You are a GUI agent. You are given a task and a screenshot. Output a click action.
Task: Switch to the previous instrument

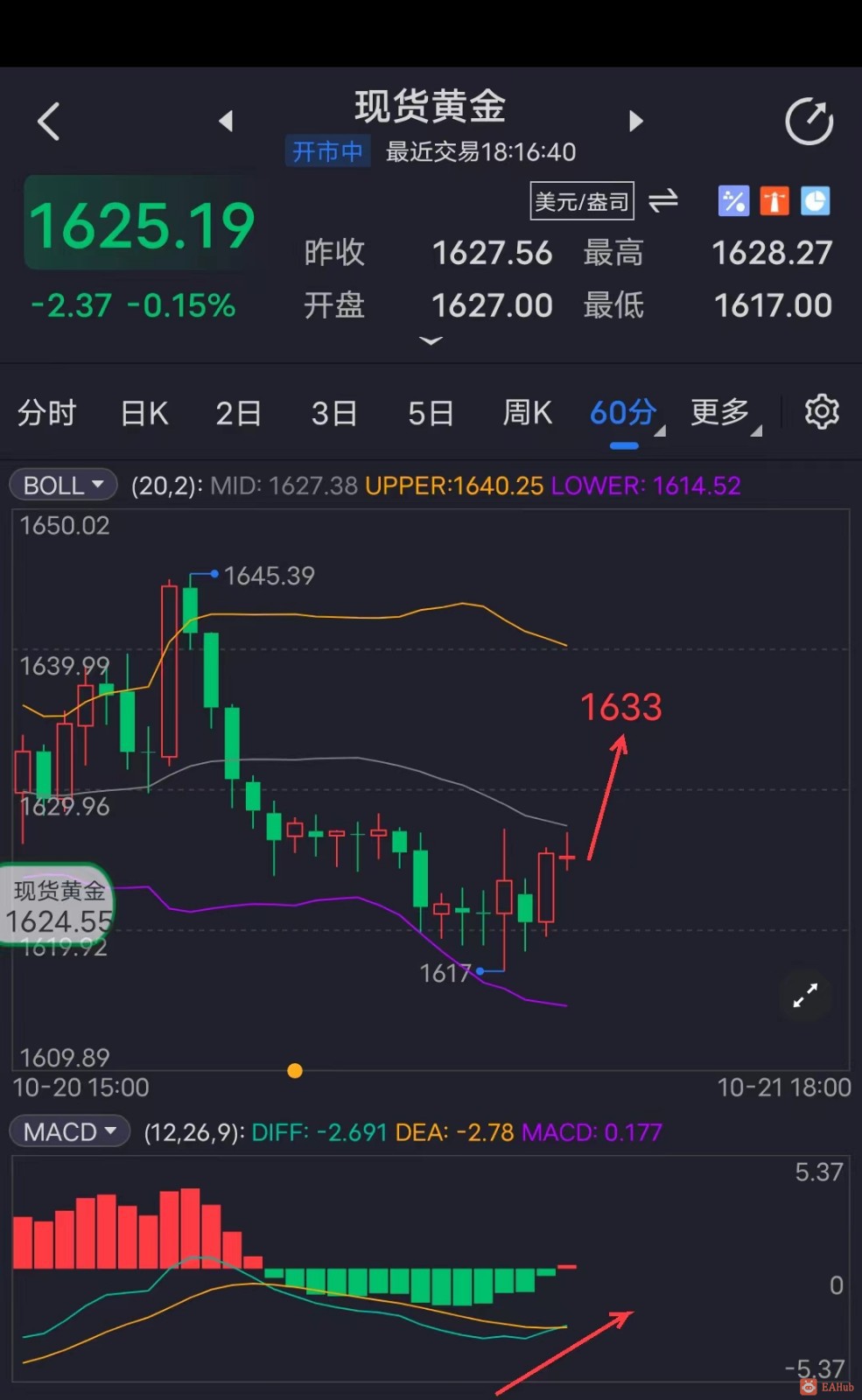226,121
